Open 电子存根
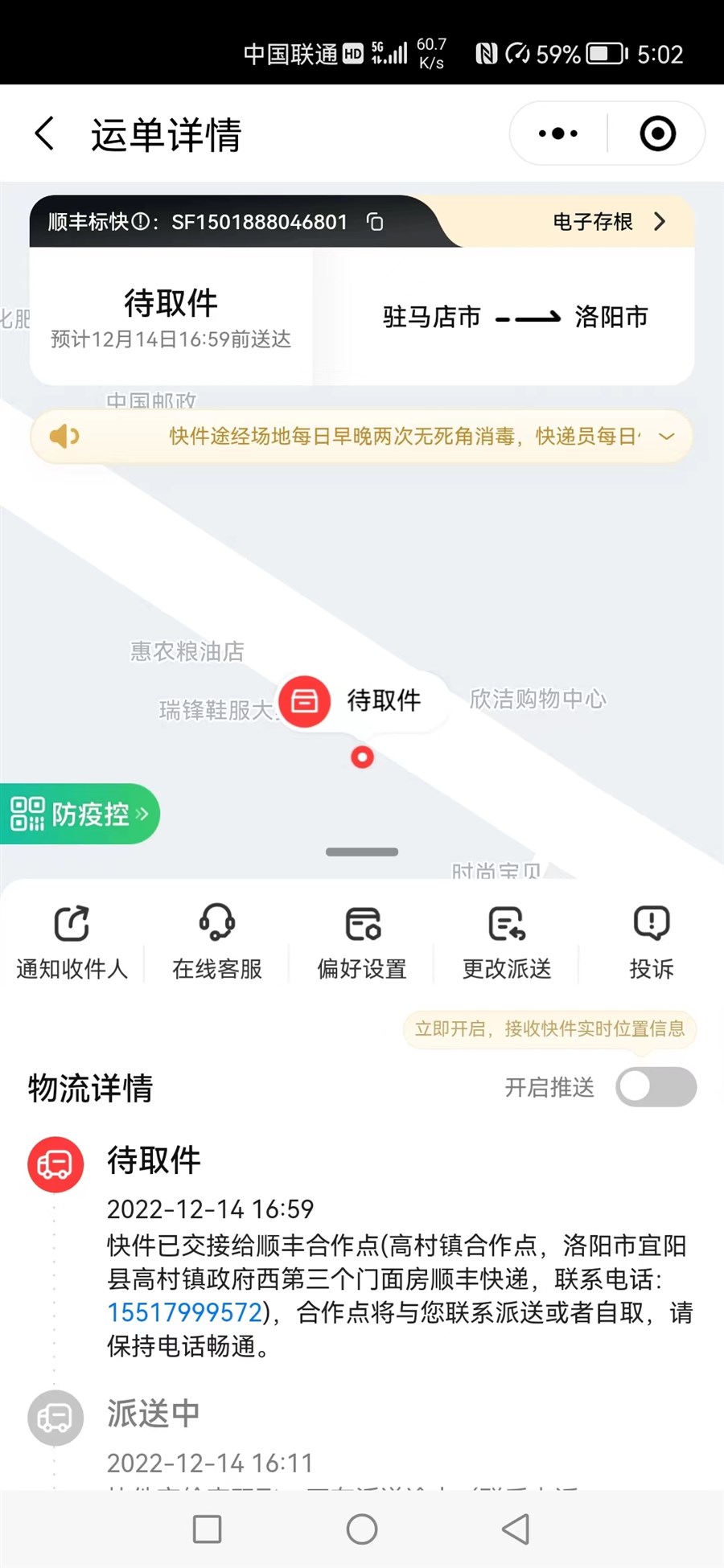The width and height of the screenshot is (724, 1568). click(609, 221)
